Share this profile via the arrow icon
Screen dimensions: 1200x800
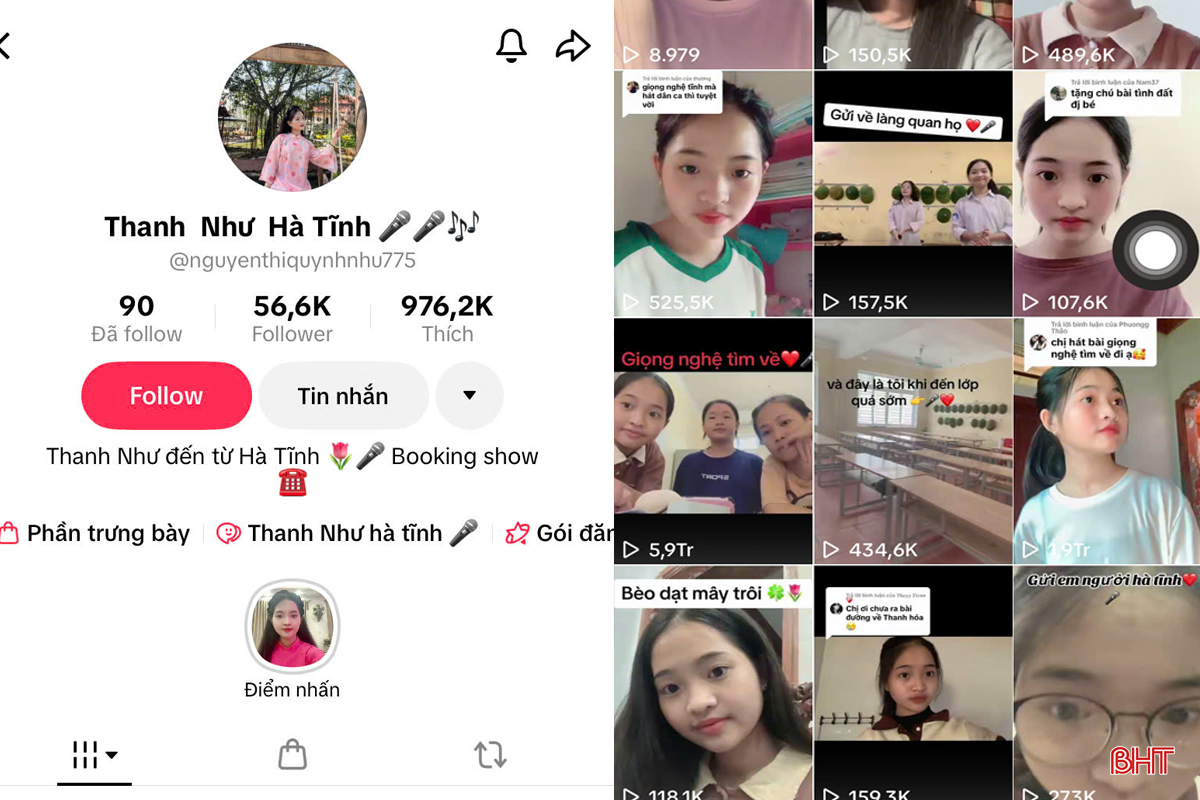573,46
